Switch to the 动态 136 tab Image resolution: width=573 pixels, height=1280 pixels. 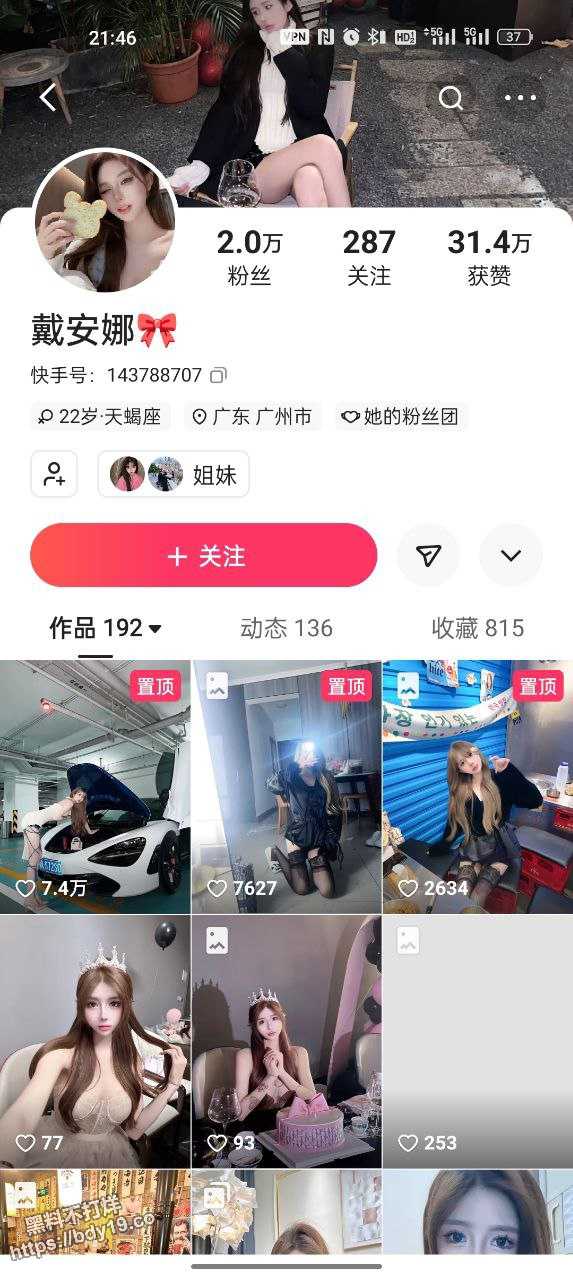[x=286, y=628]
